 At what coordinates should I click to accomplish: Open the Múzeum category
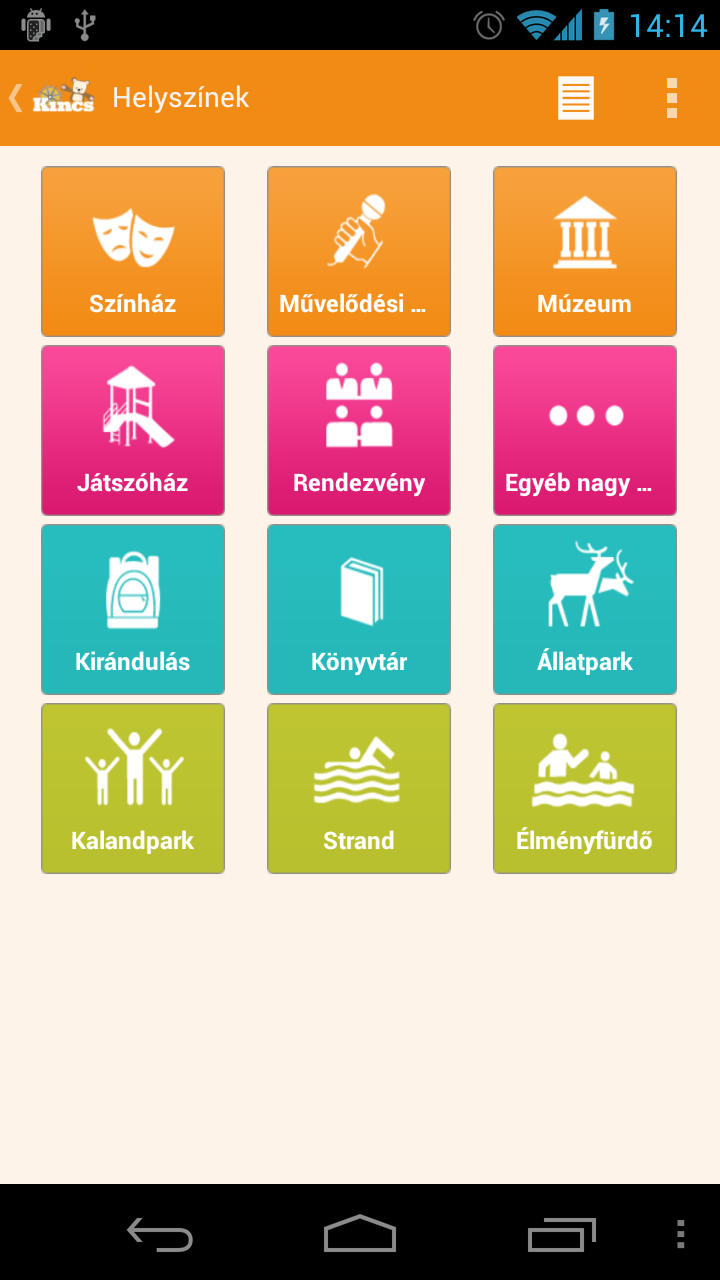585,252
